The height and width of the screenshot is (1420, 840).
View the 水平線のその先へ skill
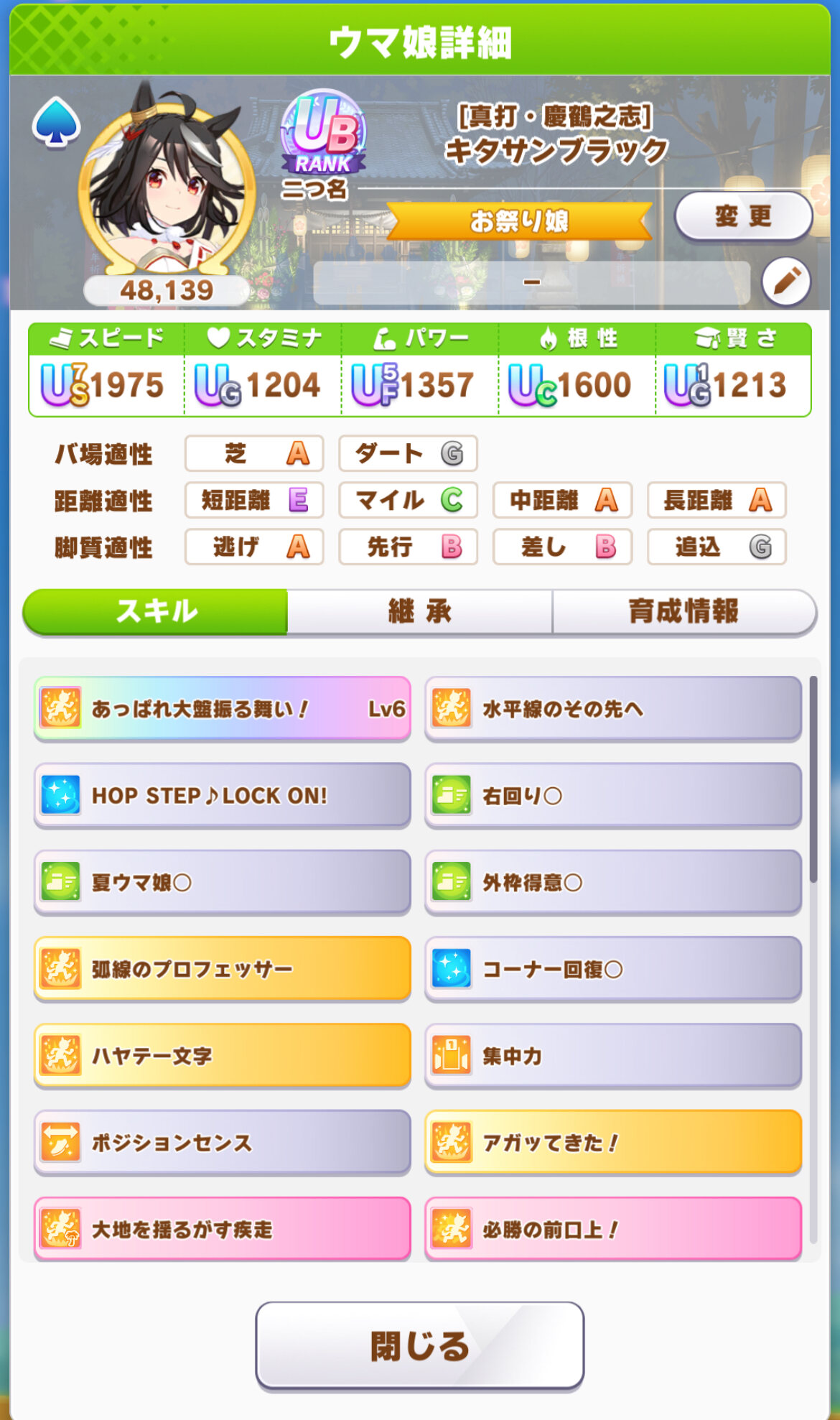coord(613,709)
